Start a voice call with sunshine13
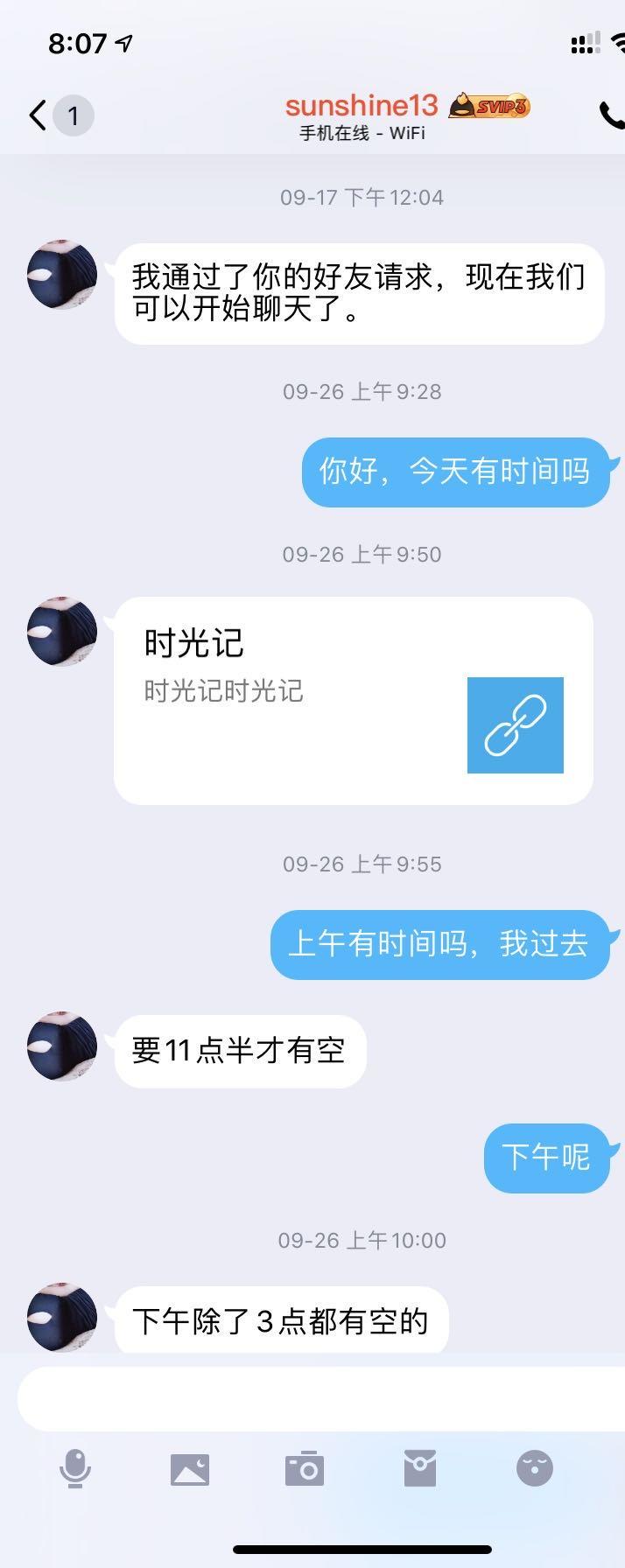The height and width of the screenshot is (1568, 625). click(x=611, y=115)
